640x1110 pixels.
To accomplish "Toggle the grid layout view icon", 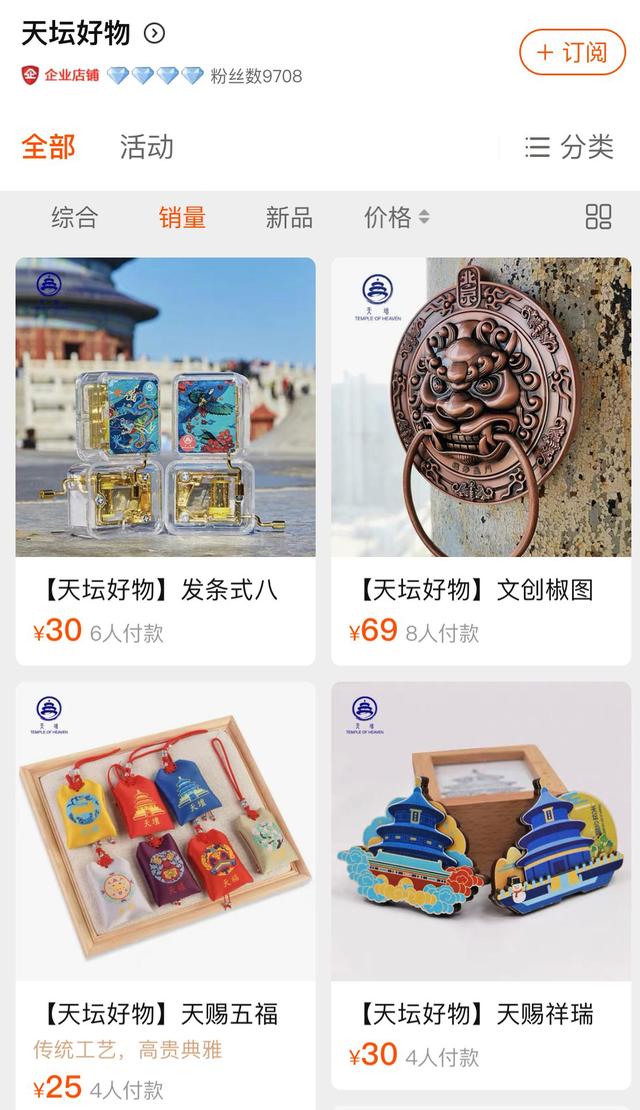I will click(x=598, y=217).
